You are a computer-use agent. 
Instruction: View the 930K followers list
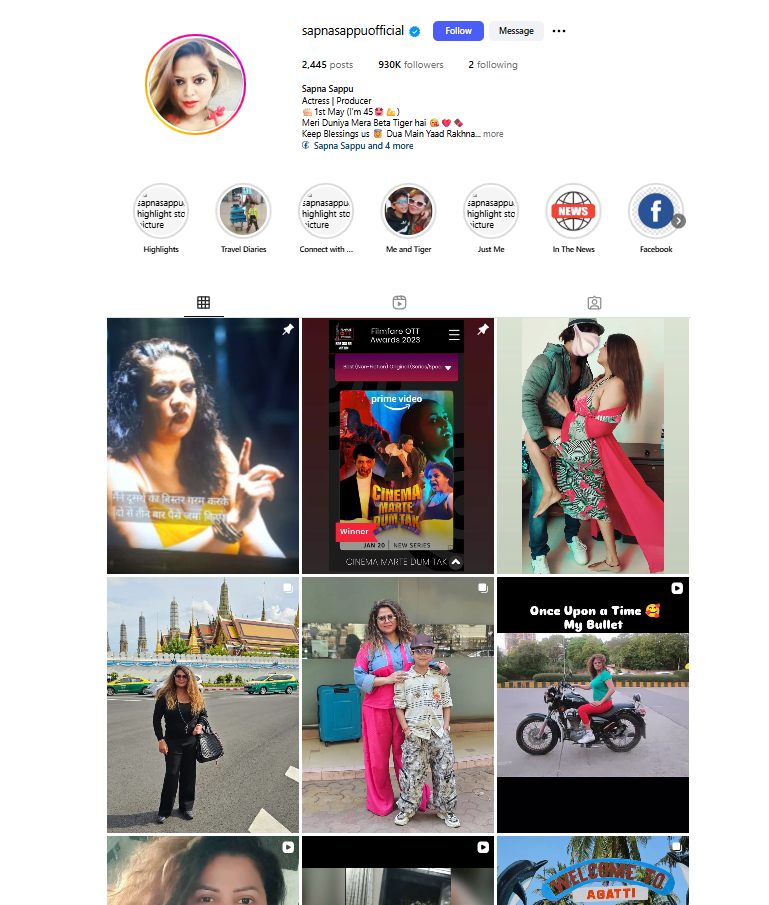(410, 65)
